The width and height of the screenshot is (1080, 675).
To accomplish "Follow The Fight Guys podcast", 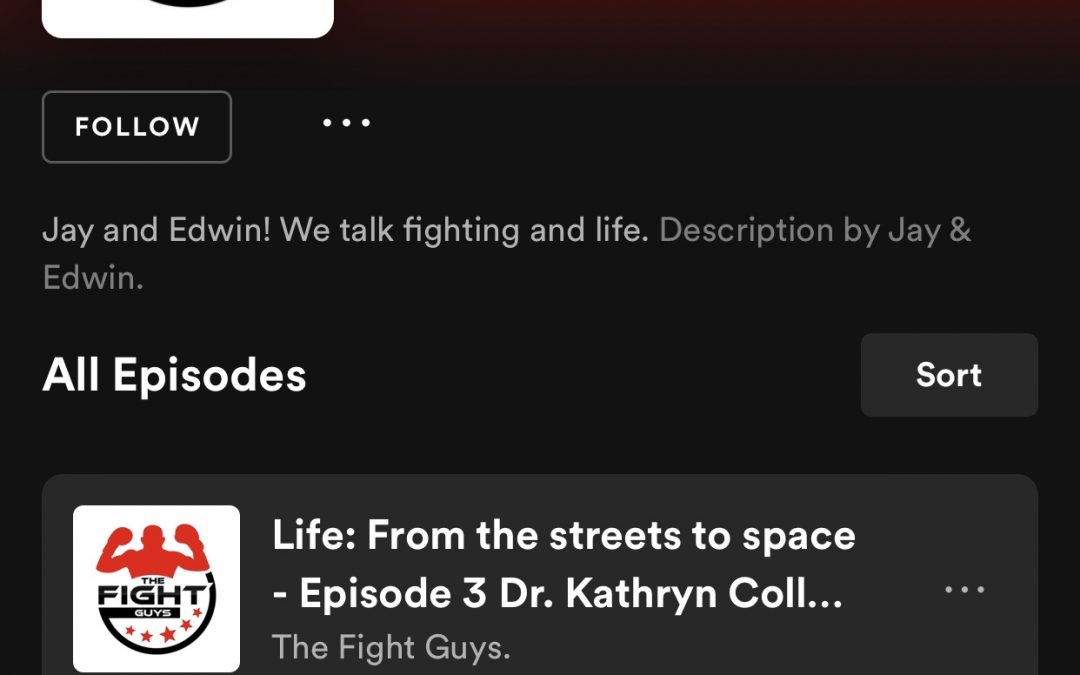I will coord(136,127).
